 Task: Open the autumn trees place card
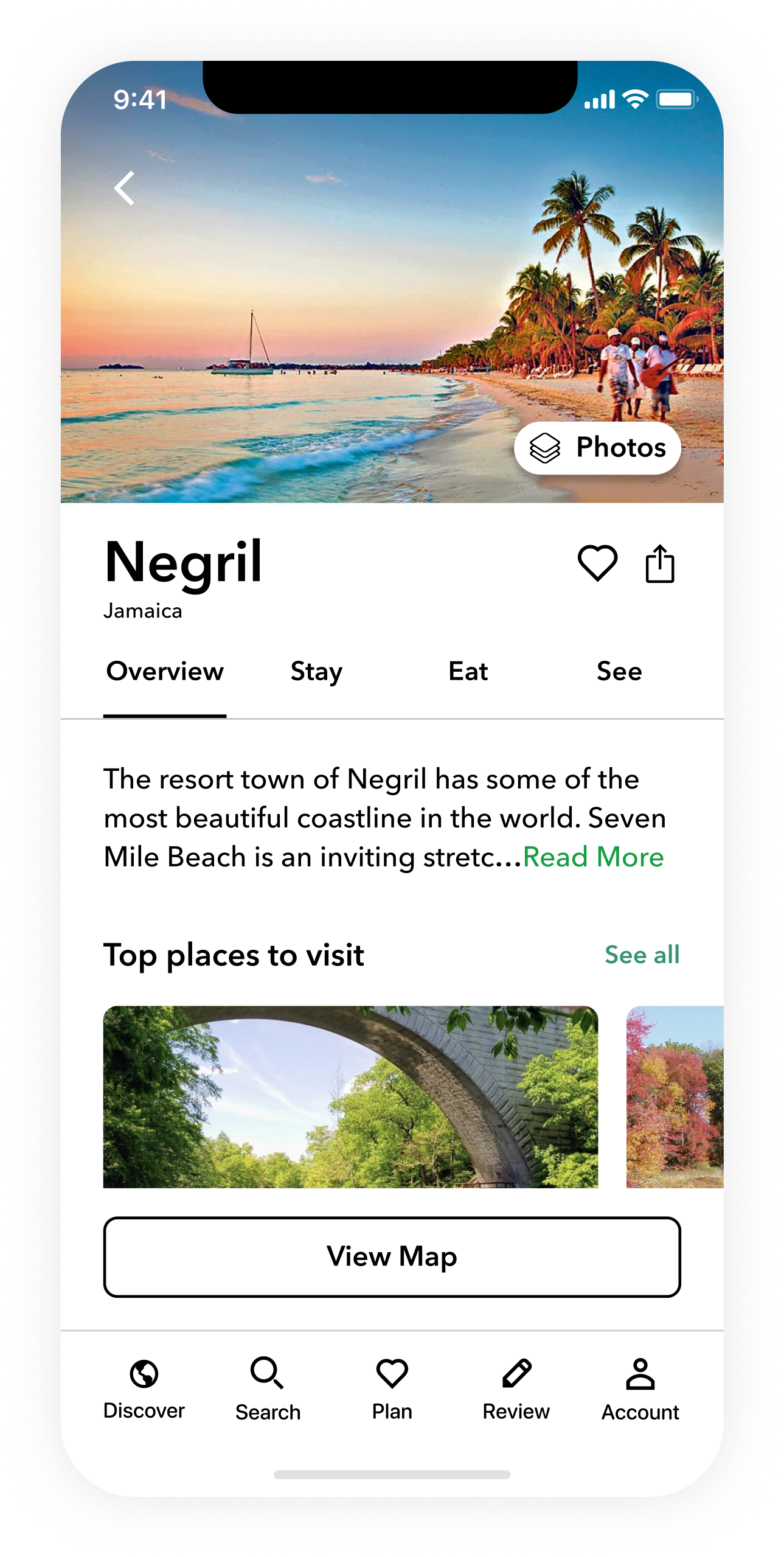pos(675,1096)
